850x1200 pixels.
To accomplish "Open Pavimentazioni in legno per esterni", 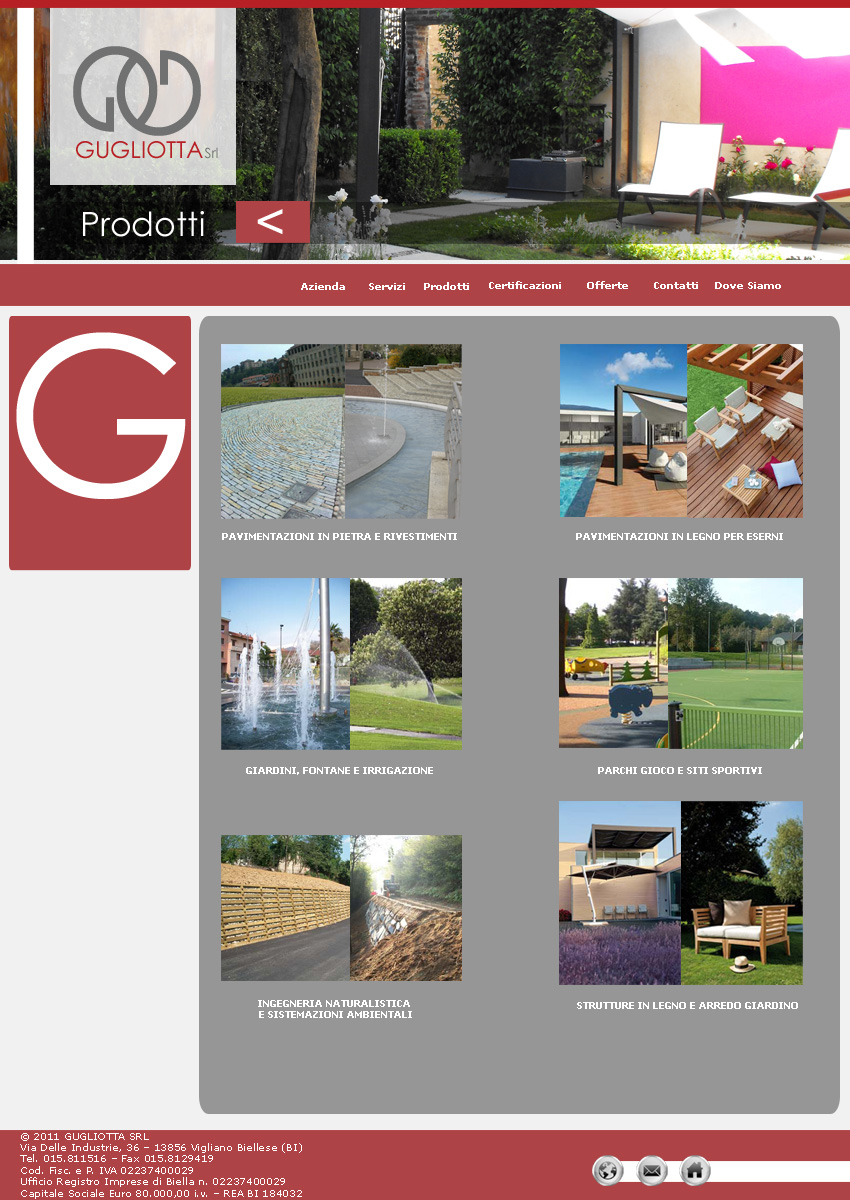I will 681,431.
